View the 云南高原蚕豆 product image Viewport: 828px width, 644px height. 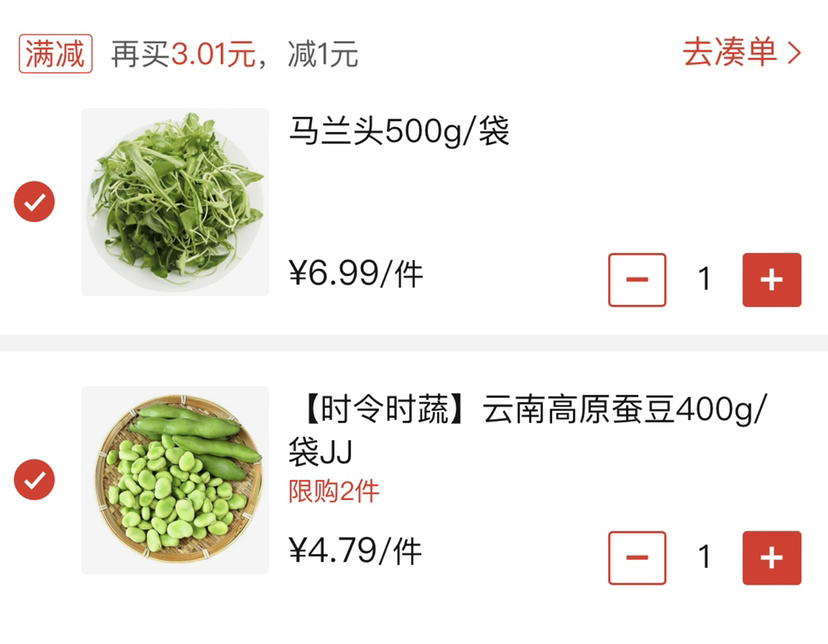coord(175,480)
